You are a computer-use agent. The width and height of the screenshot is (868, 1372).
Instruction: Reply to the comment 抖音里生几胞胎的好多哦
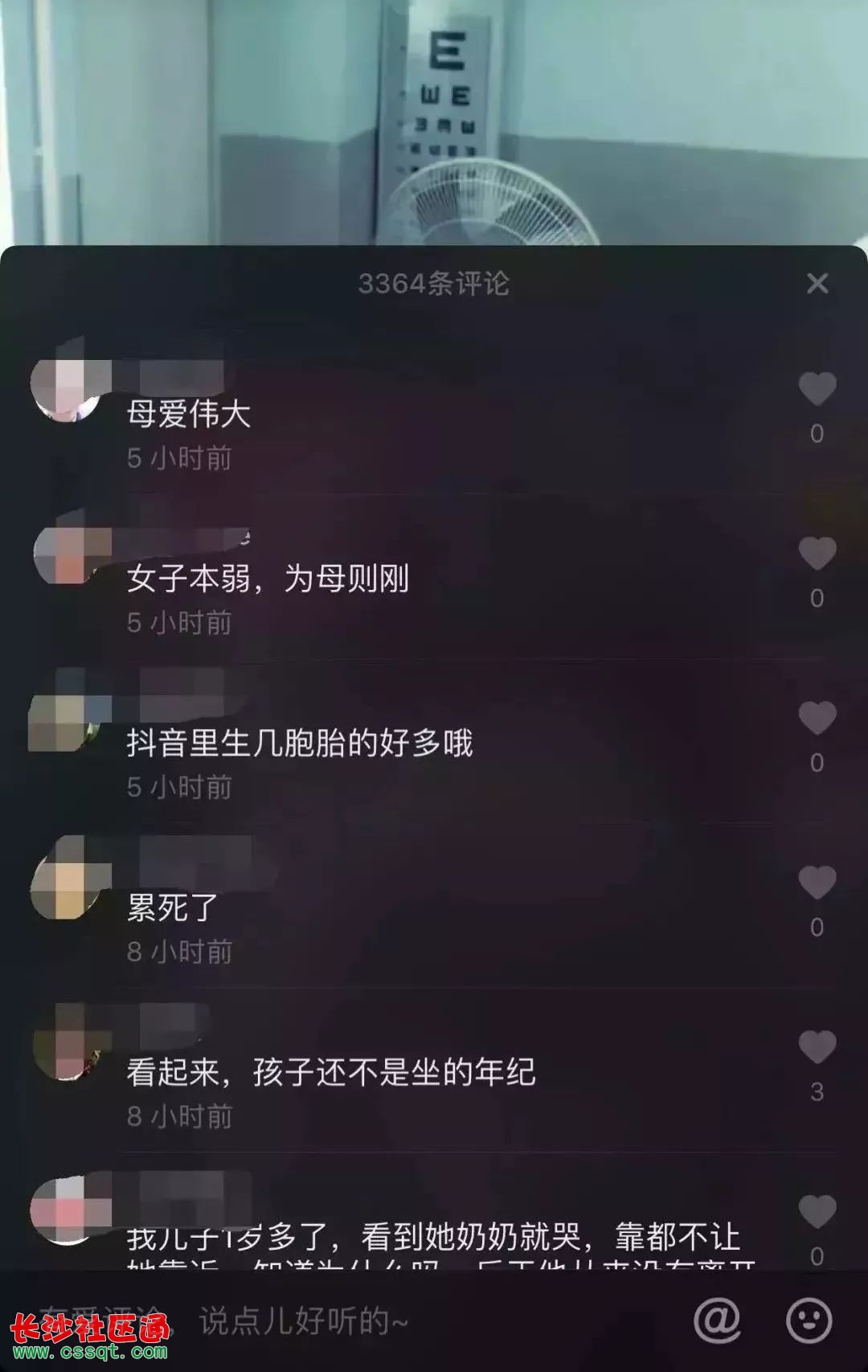tap(299, 743)
